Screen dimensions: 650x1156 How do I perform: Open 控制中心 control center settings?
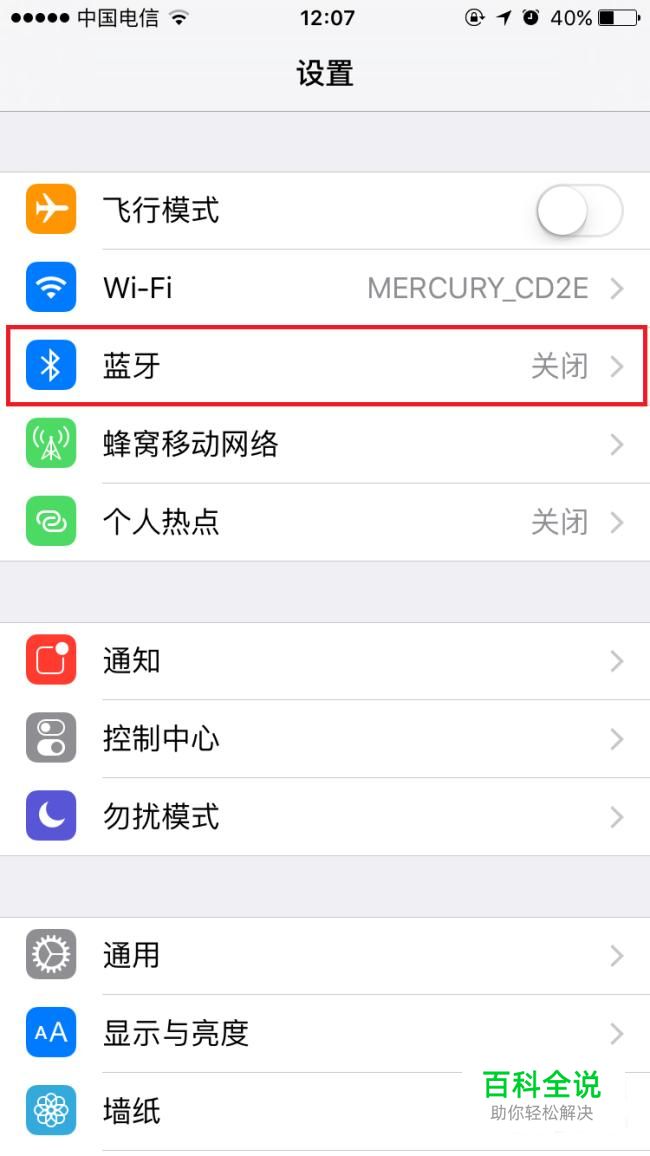click(325, 739)
